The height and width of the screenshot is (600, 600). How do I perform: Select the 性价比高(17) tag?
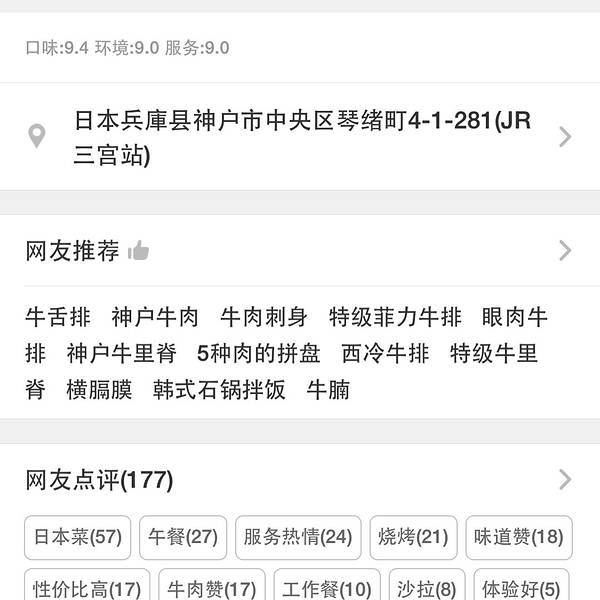87,587
